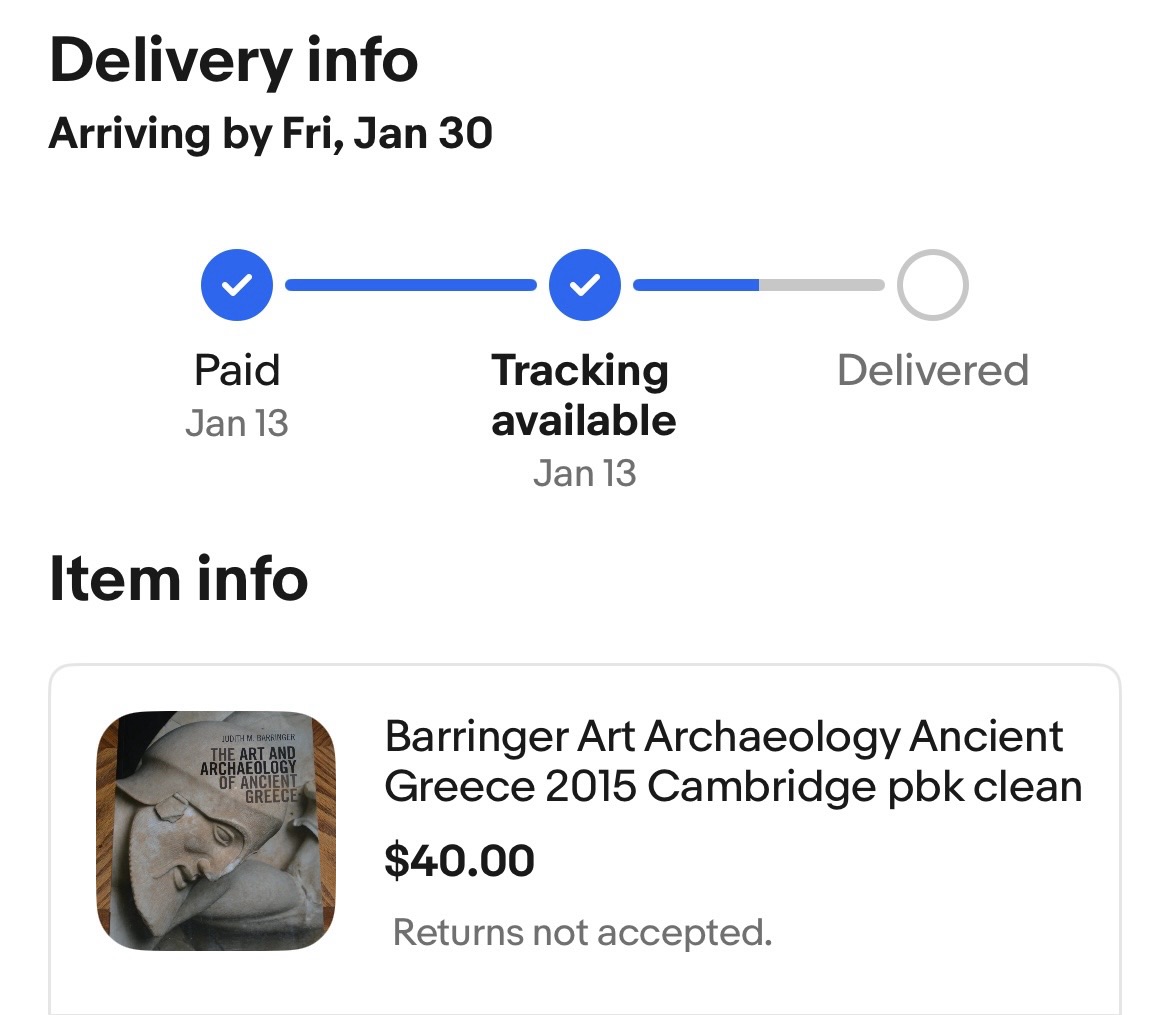Open the Barringer Art Archaeology book item card
1169x1015 pixels.
pos(722,762)
